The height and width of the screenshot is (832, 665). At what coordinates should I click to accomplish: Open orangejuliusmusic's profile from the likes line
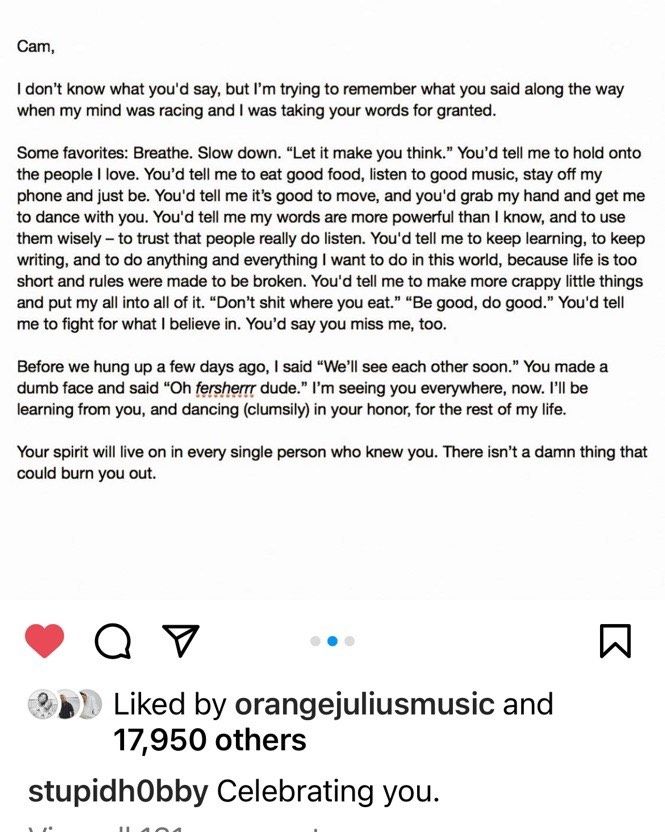click(364, 704)
